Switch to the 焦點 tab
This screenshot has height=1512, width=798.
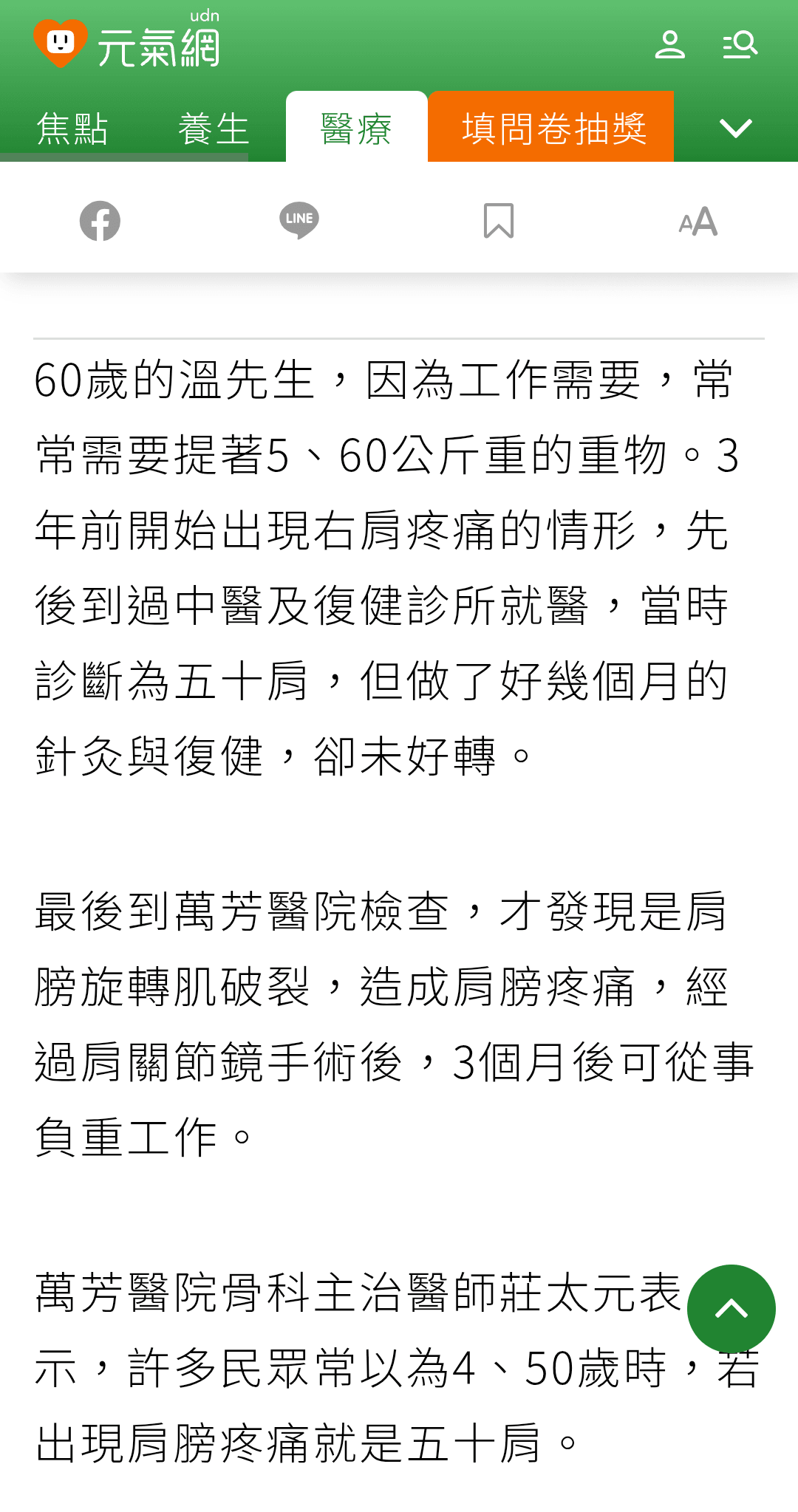(x=72, y=129)
